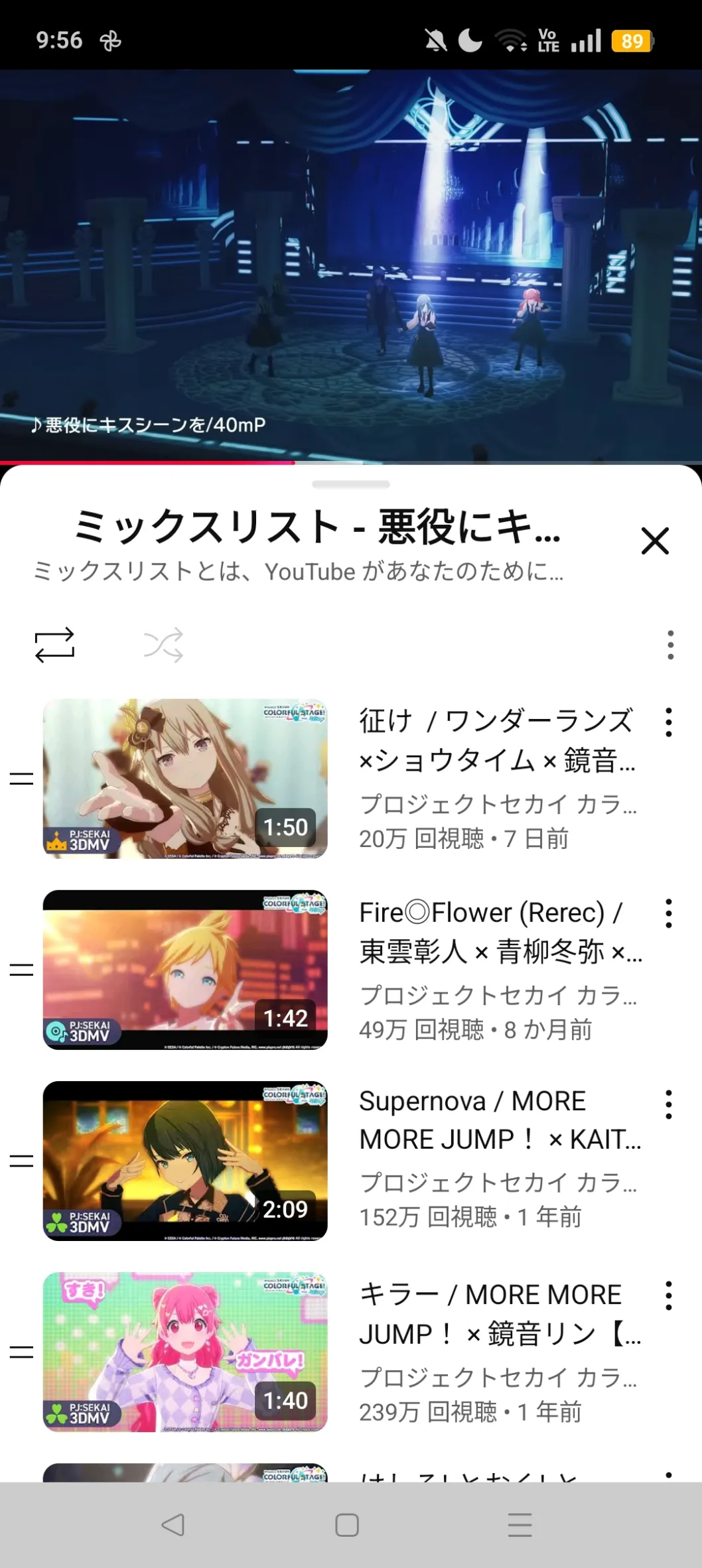Image resolution: width=702 pixels, height=1568 pixels.
Task: Enable shuffle for the mix playlist
Action: click(x=163, y=645)
